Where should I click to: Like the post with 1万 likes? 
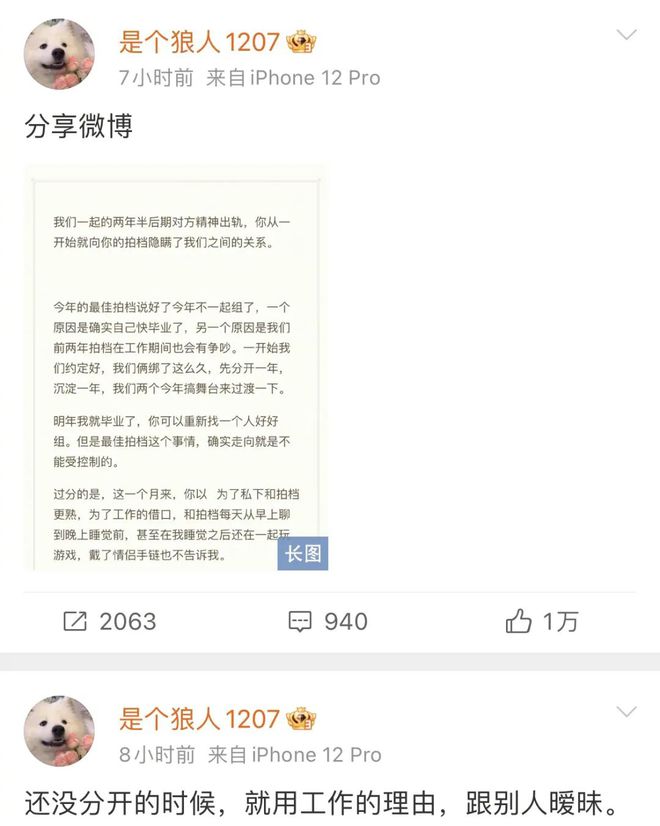pyautogui.click(x=541, y=621)
